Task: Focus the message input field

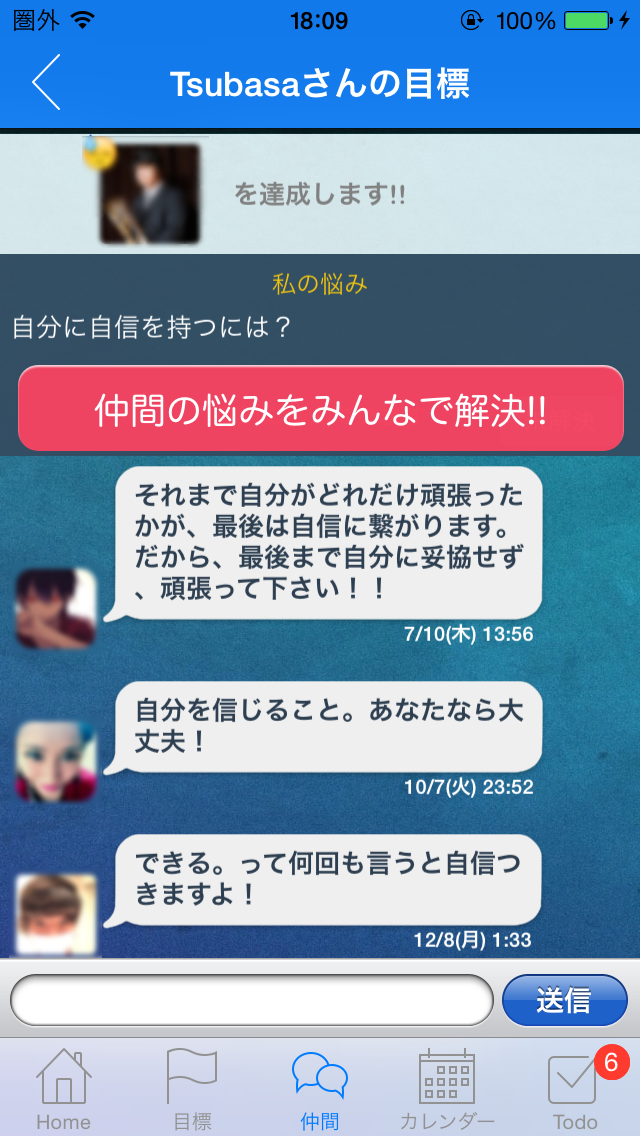Action: pyautogui.click(x=252, y=999)
